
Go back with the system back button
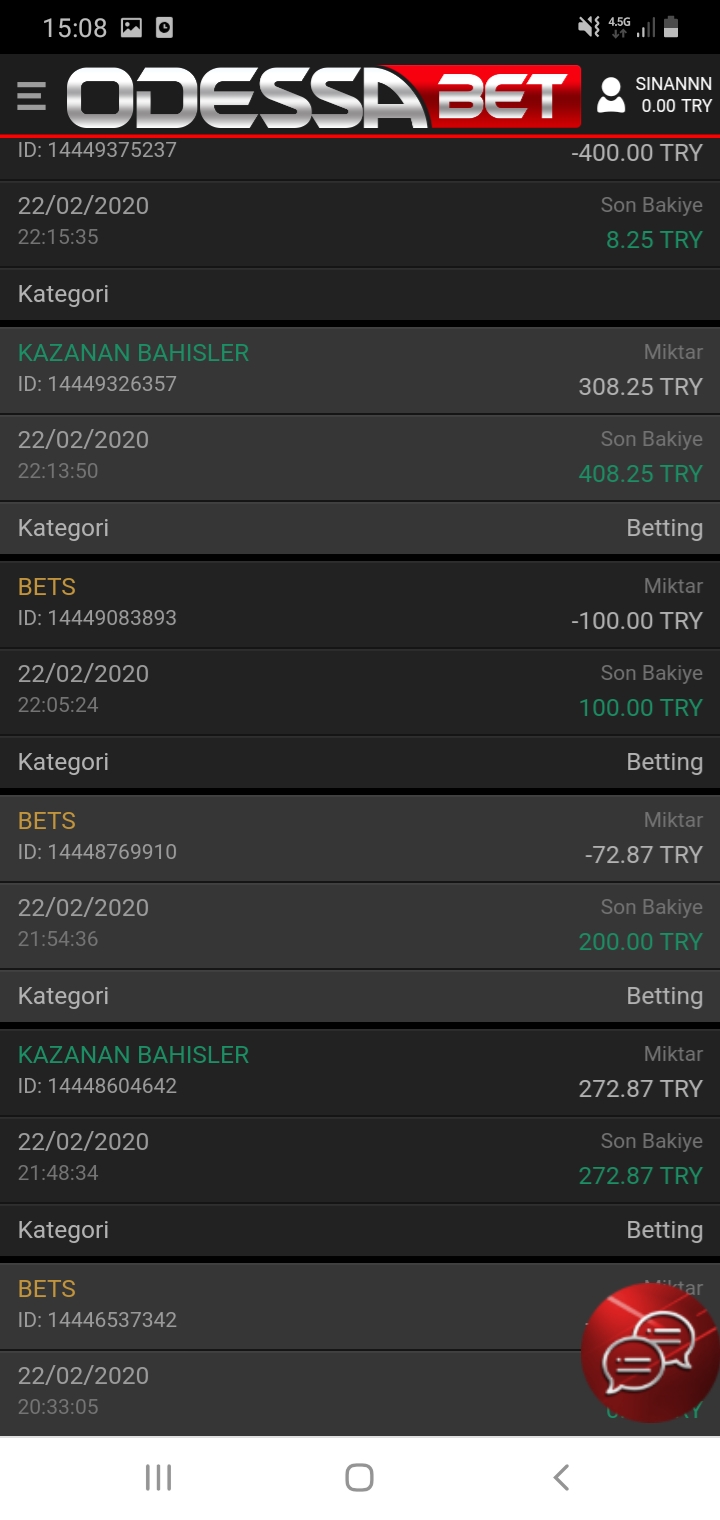click(x=561, y=1477)
